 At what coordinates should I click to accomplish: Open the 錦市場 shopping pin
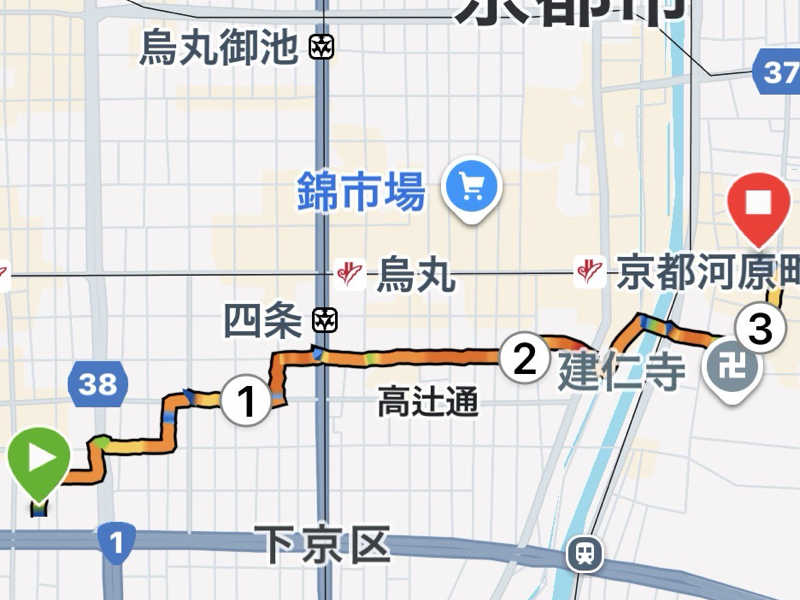pos(472,185)
